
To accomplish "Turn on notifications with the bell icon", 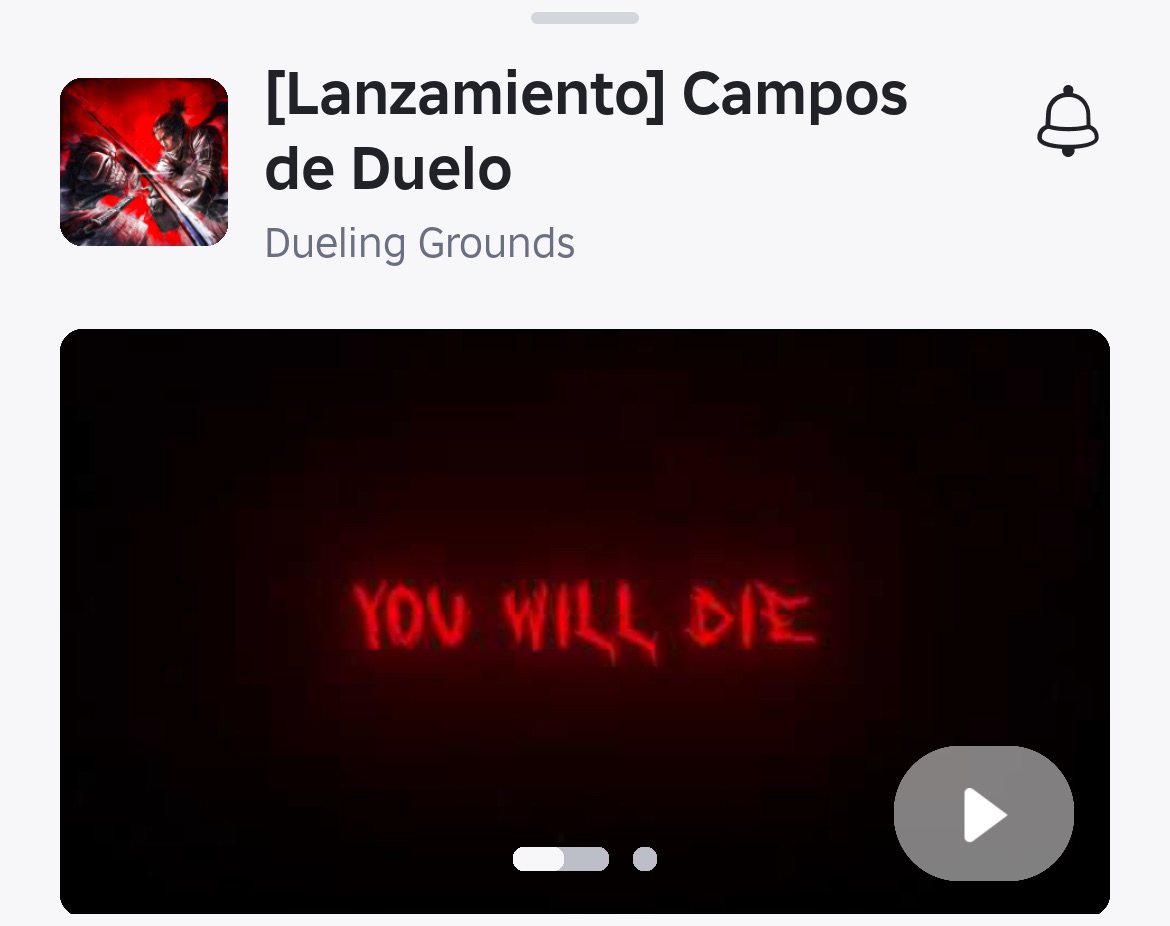I will pos(1067,122).
